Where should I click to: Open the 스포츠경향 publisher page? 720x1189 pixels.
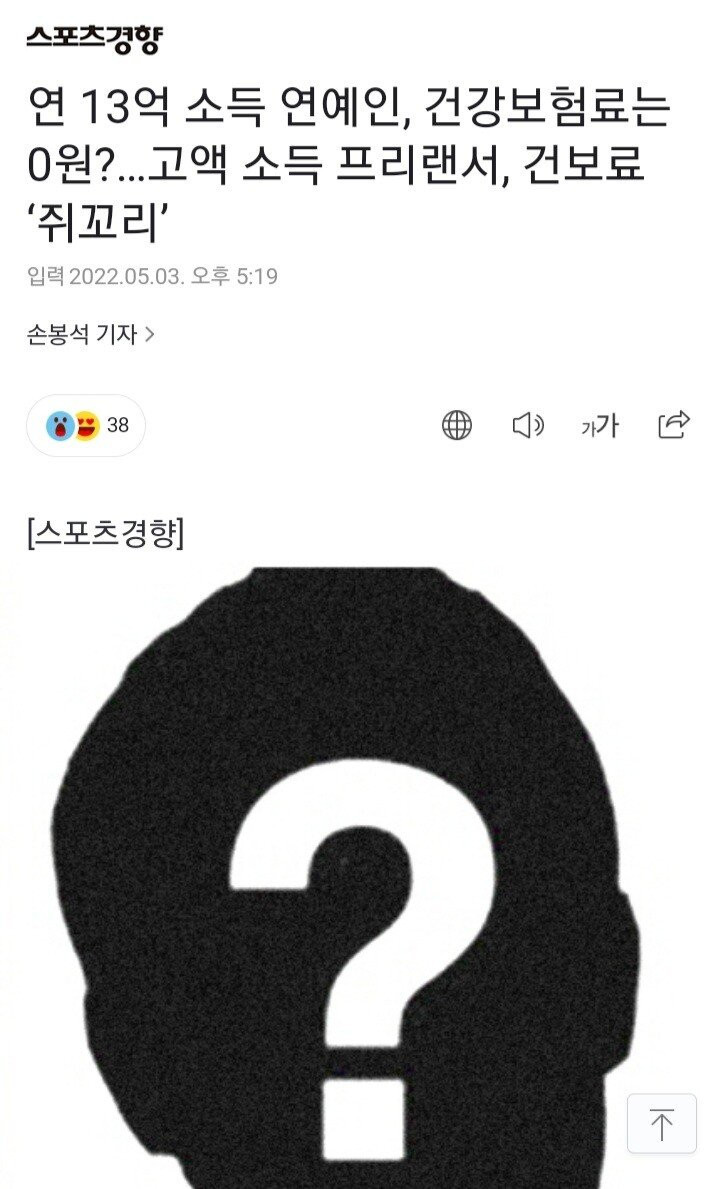[x=95, y=38]
